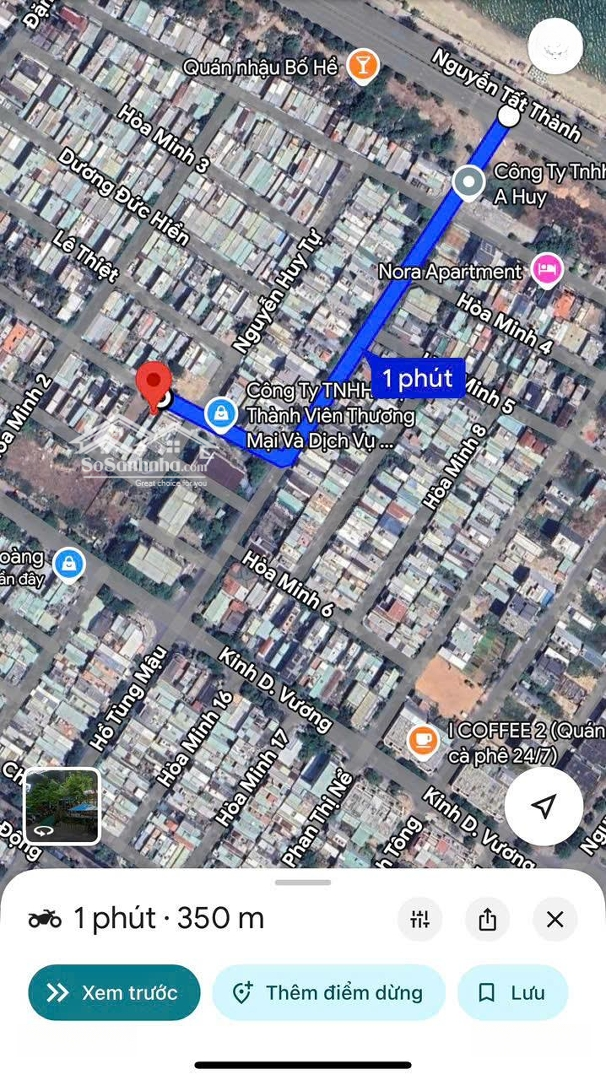
Task: Select the Quán nhậu Bố Hề place marker
Action: pyautogui.click(x=362, y=66)
